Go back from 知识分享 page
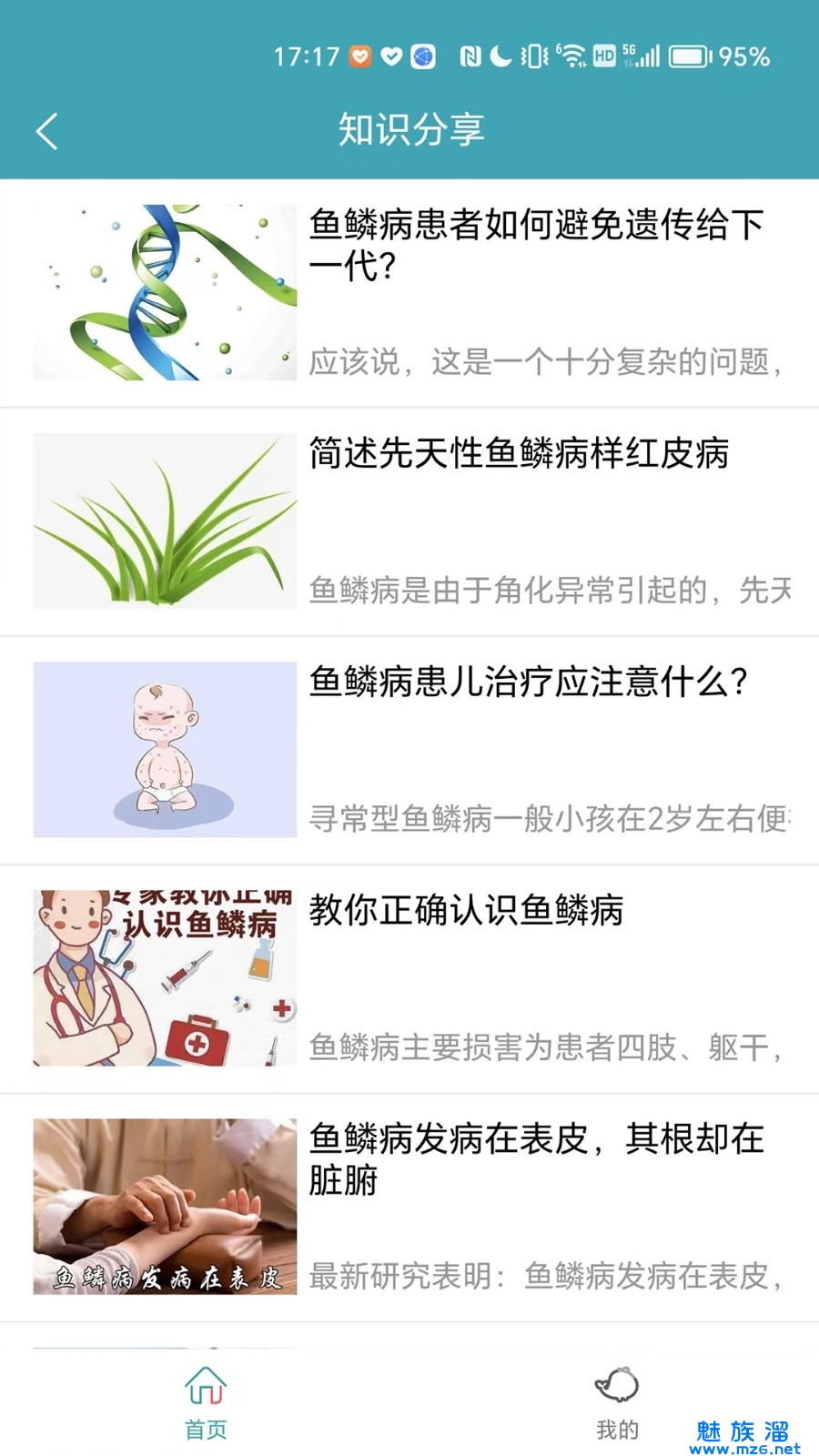 [x=47, y=131]
